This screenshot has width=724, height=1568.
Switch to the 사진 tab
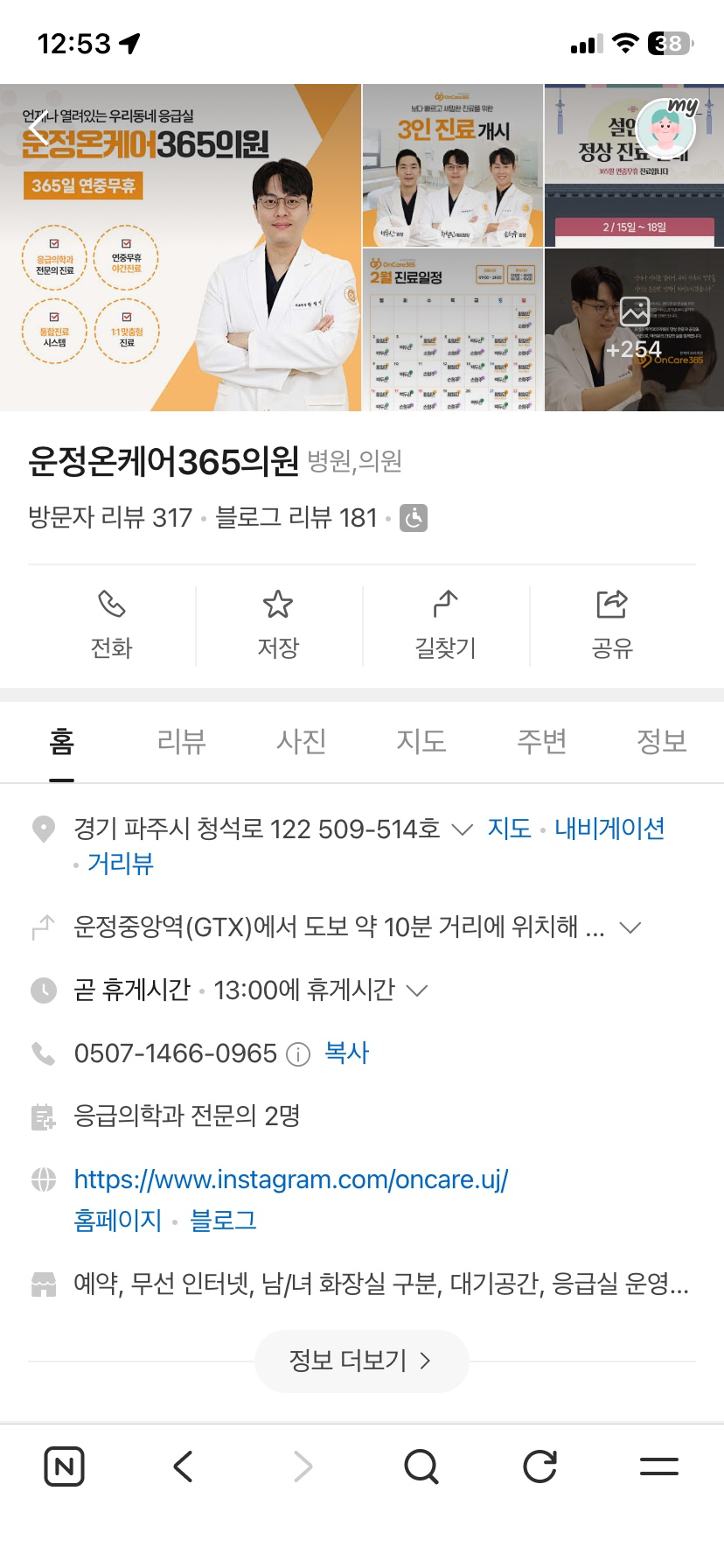tap(301, 742)
